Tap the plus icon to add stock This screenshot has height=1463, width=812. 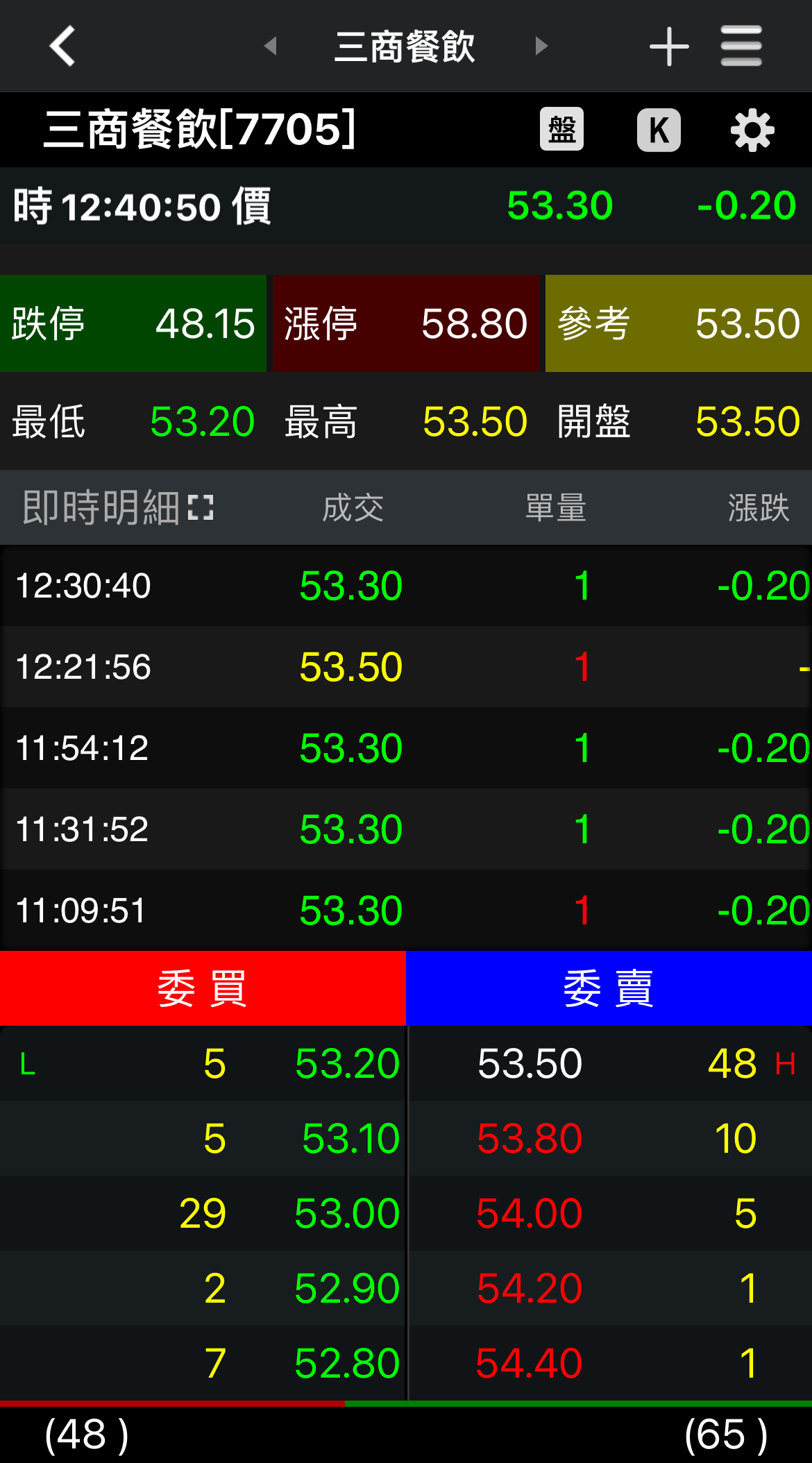[x=668, y=46]
